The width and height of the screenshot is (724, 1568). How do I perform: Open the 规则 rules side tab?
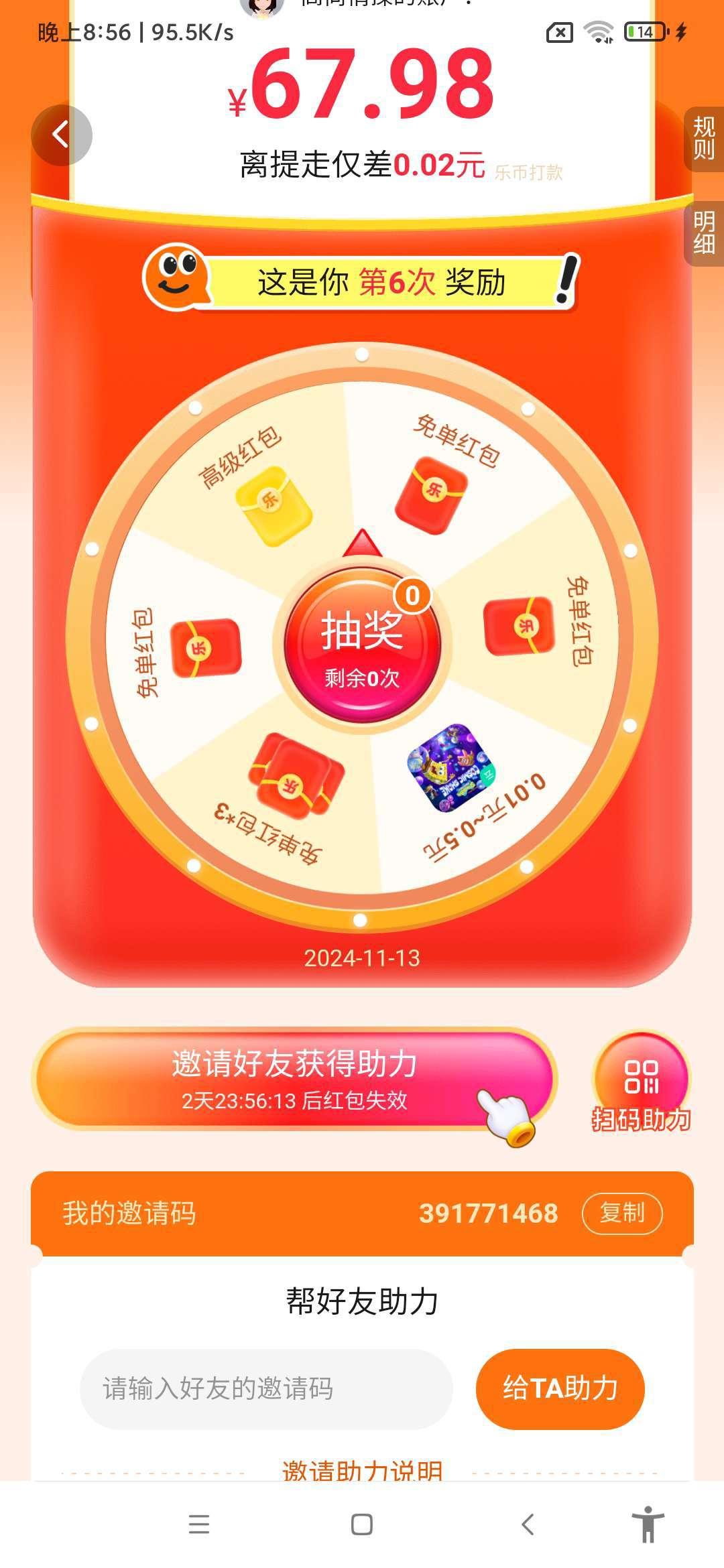click(704, 139)
